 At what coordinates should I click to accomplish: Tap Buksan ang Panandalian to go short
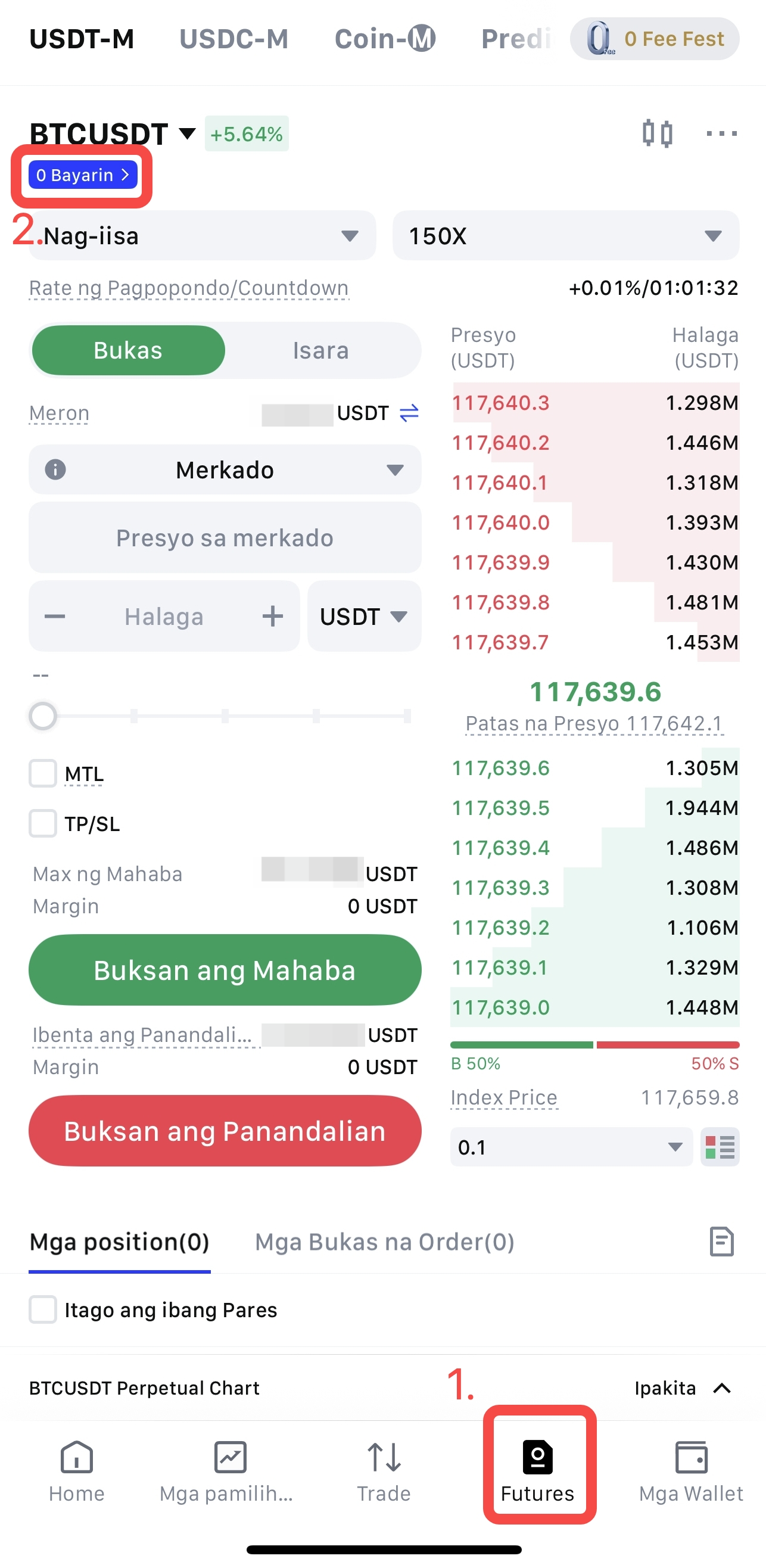pos(225,1131)
